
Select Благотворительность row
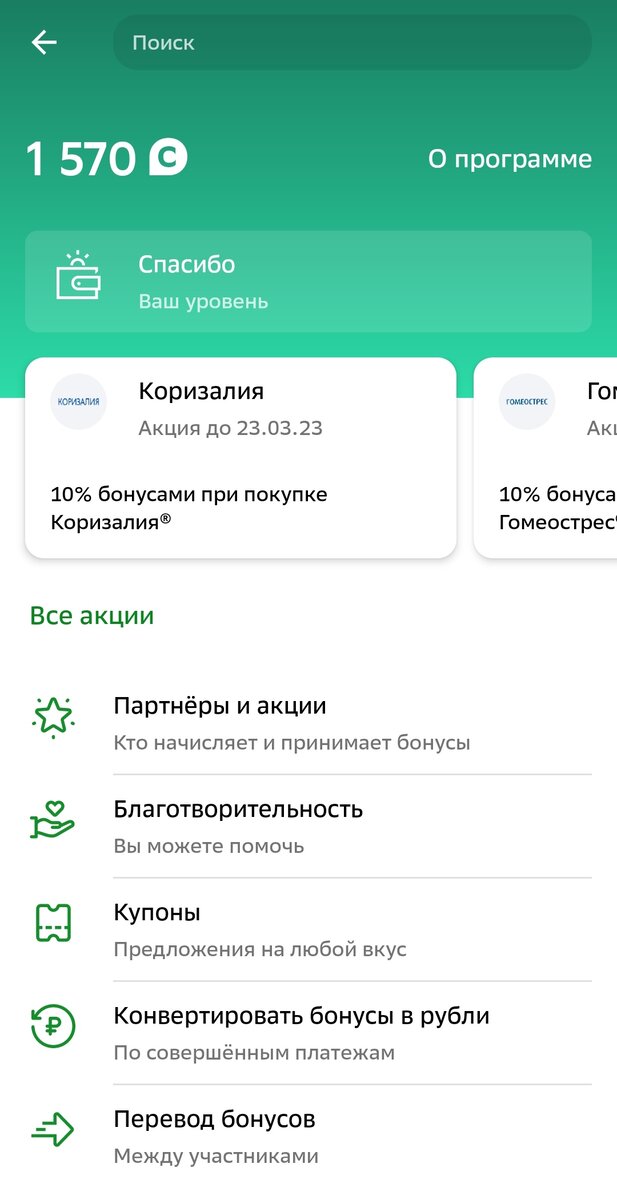pyautogui.click(x=308, y=826)
